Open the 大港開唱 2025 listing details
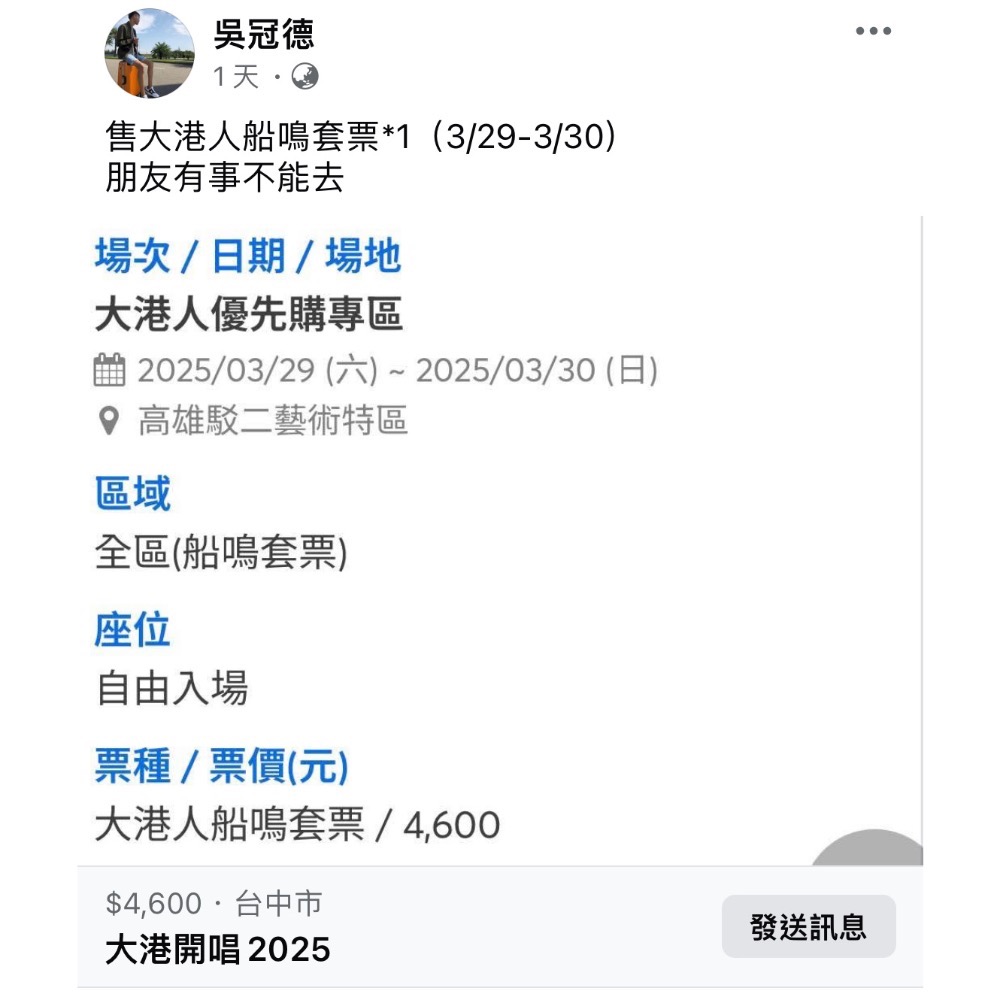1000x1000 pixels. pyautogui.click(x=218, y=948)
